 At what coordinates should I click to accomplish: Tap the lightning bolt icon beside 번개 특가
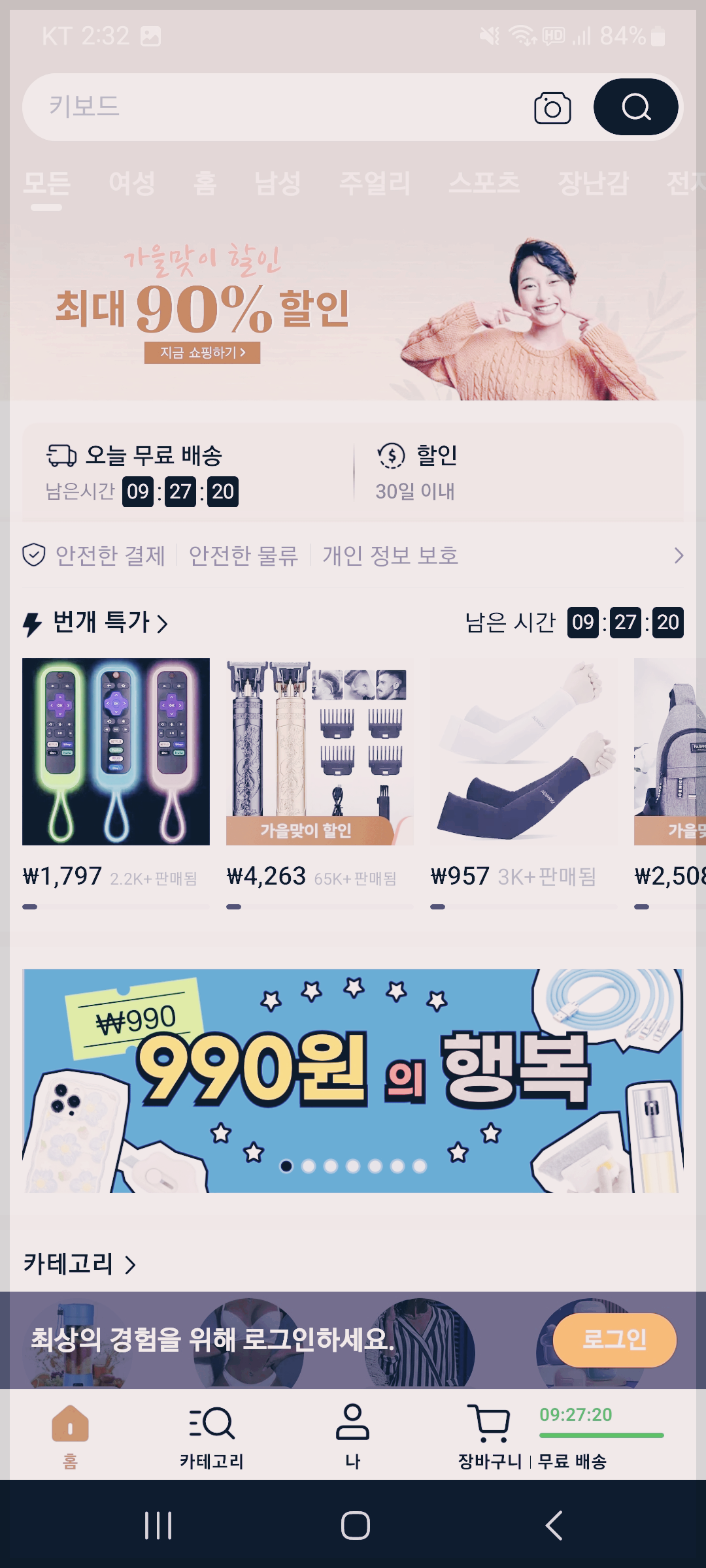click(x=31, y=625)
